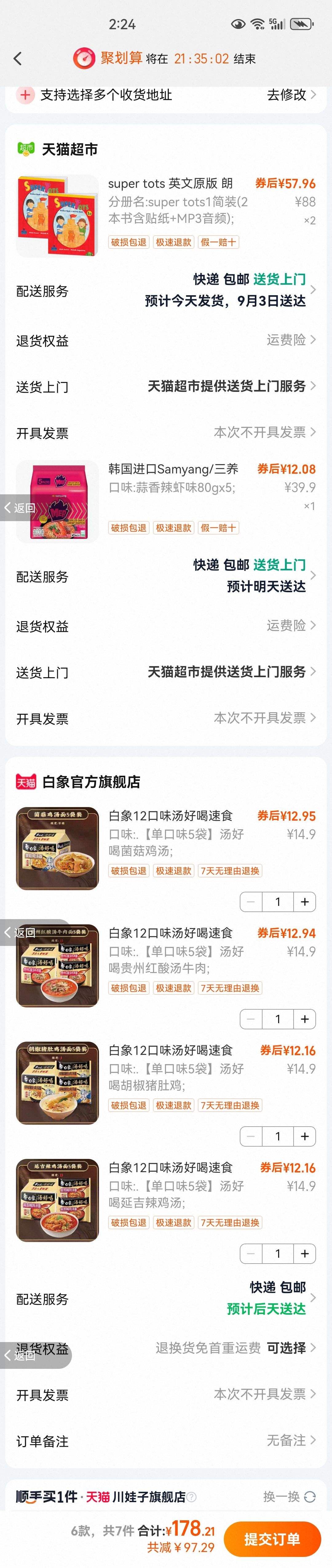Image resolution: width=332 pixels, height=1568 pixels.
Task: Go back using the top-left arrow
Action: tap(18, 58)
